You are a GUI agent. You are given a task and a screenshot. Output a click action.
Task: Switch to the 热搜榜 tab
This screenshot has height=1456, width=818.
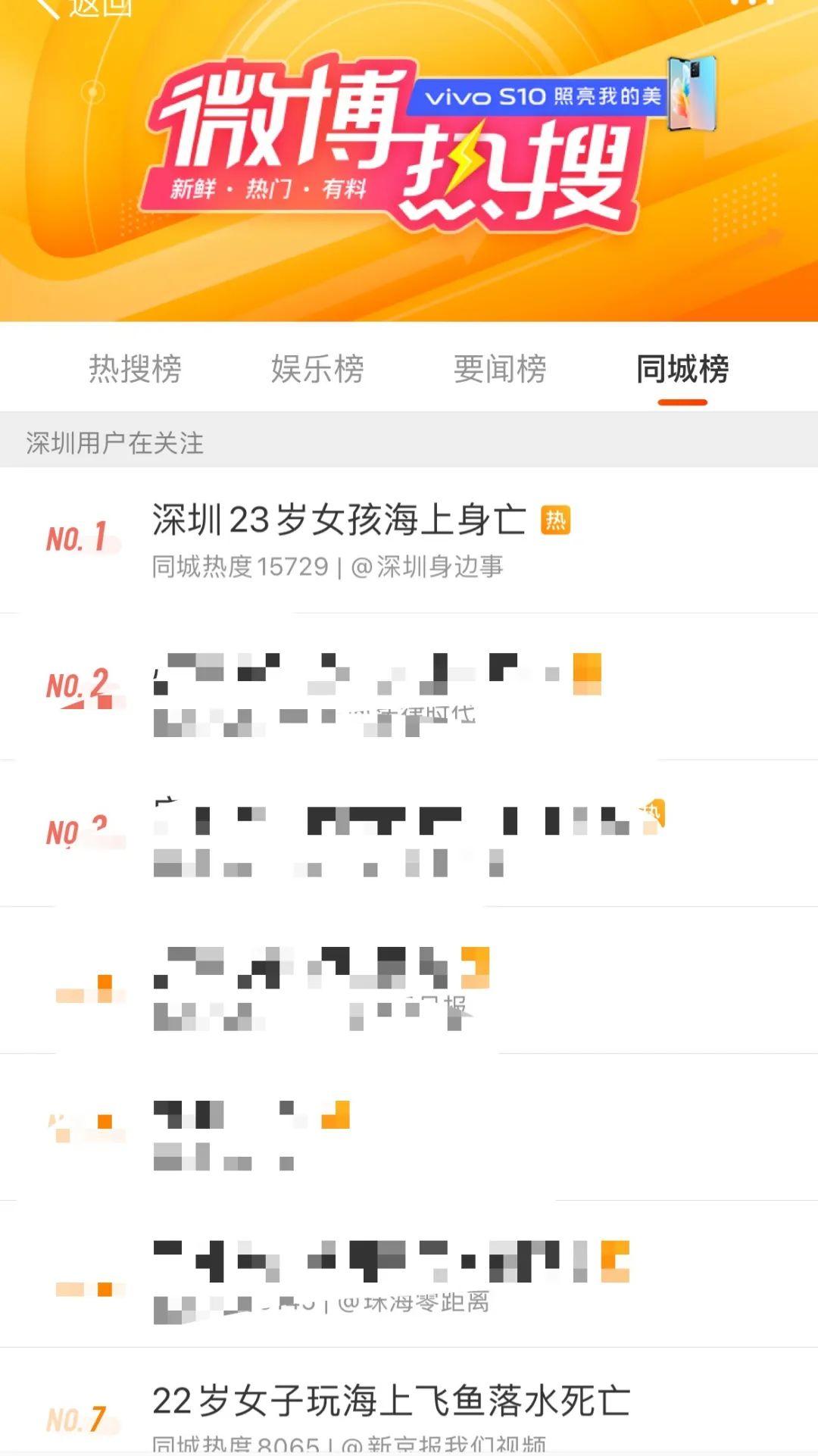click(135, 369)
